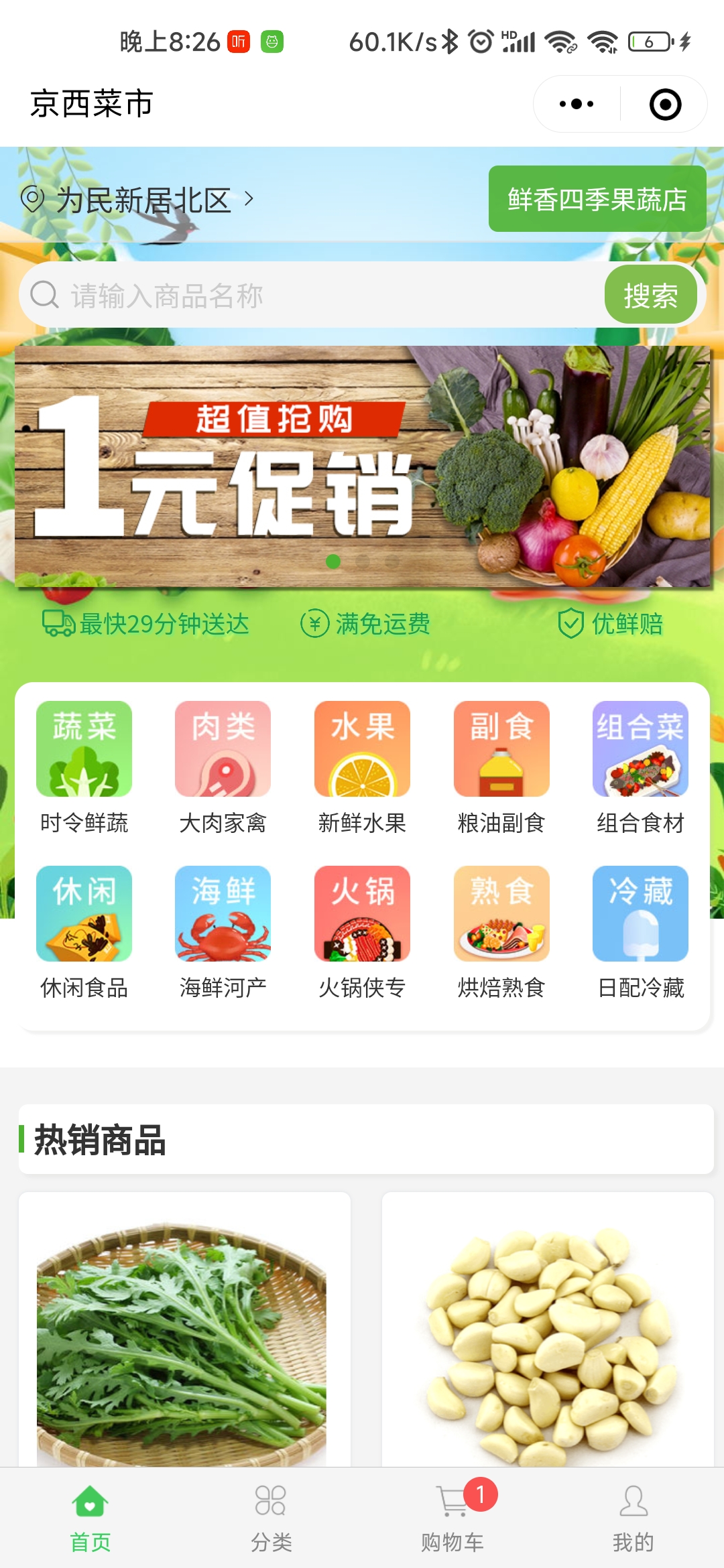Open the 购物车 cart tab

[452, 1518]
